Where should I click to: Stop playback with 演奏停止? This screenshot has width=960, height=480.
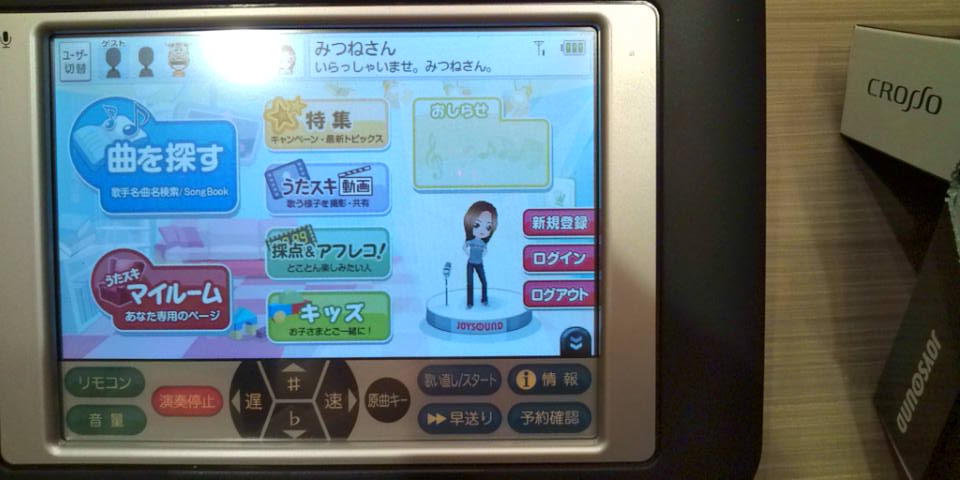point(187,401)
